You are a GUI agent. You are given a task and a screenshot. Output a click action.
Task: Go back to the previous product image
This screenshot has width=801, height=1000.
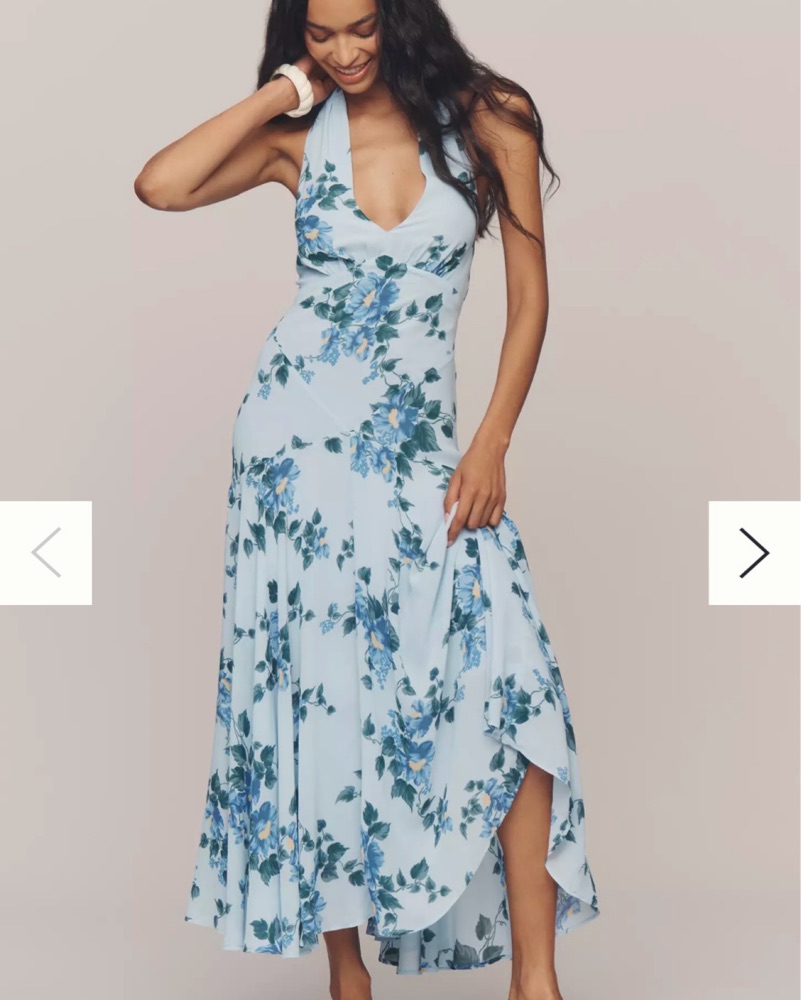(46, 553)
